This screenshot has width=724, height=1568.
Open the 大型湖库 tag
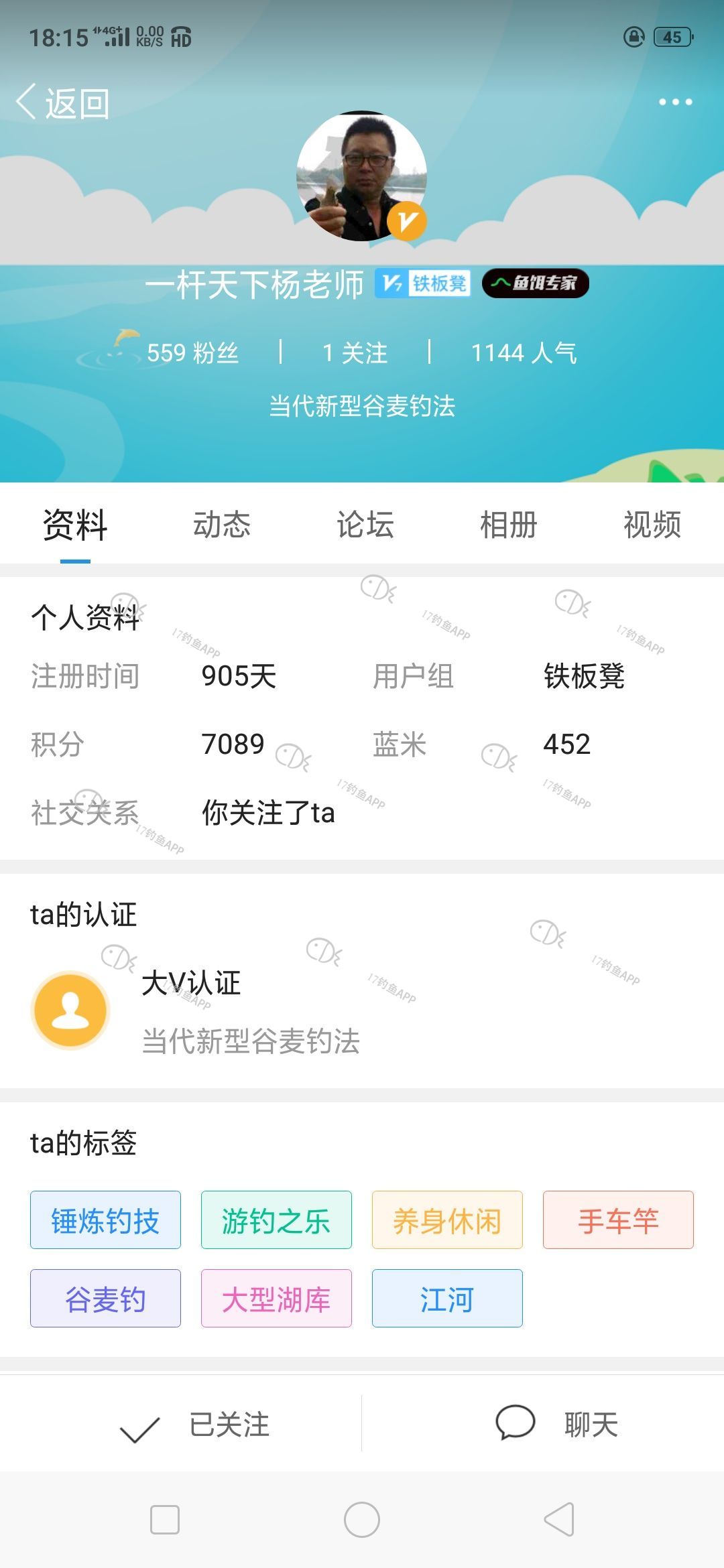pyautogui.click(x=276, y=1299)
